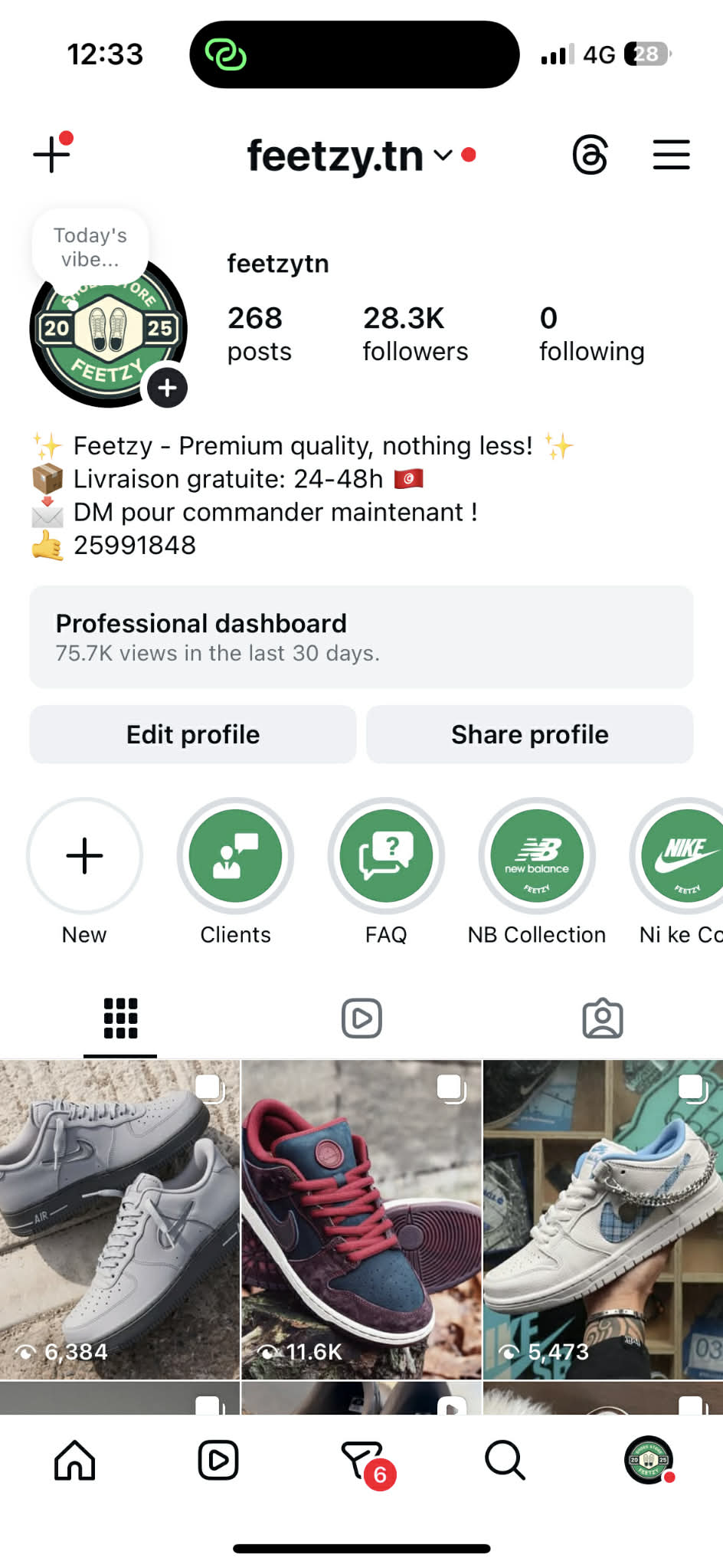Open the FAQ story highlight
The image size is (723, 1568).
click(386, 856)
